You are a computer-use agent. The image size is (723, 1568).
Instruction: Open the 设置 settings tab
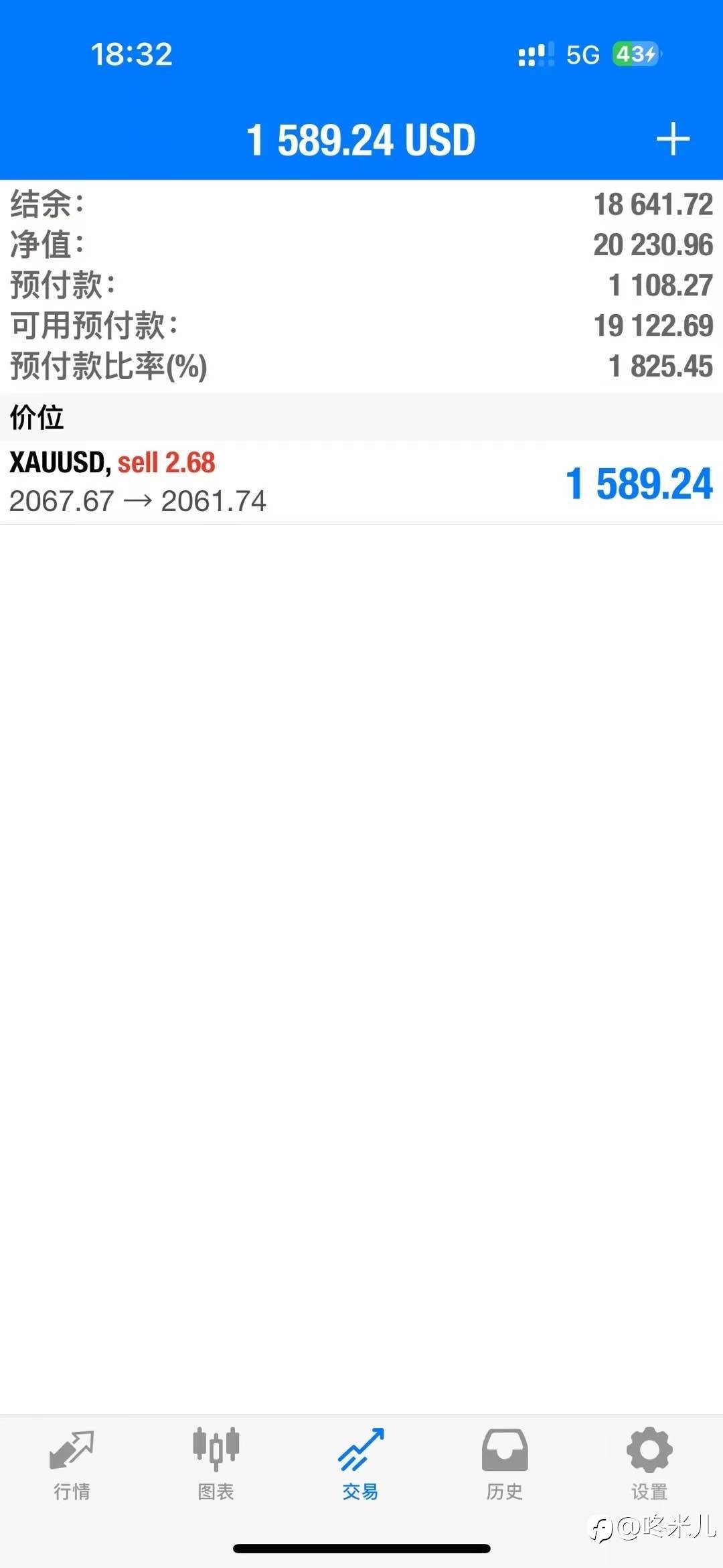pyautogui.click(x=649, y=1465)
